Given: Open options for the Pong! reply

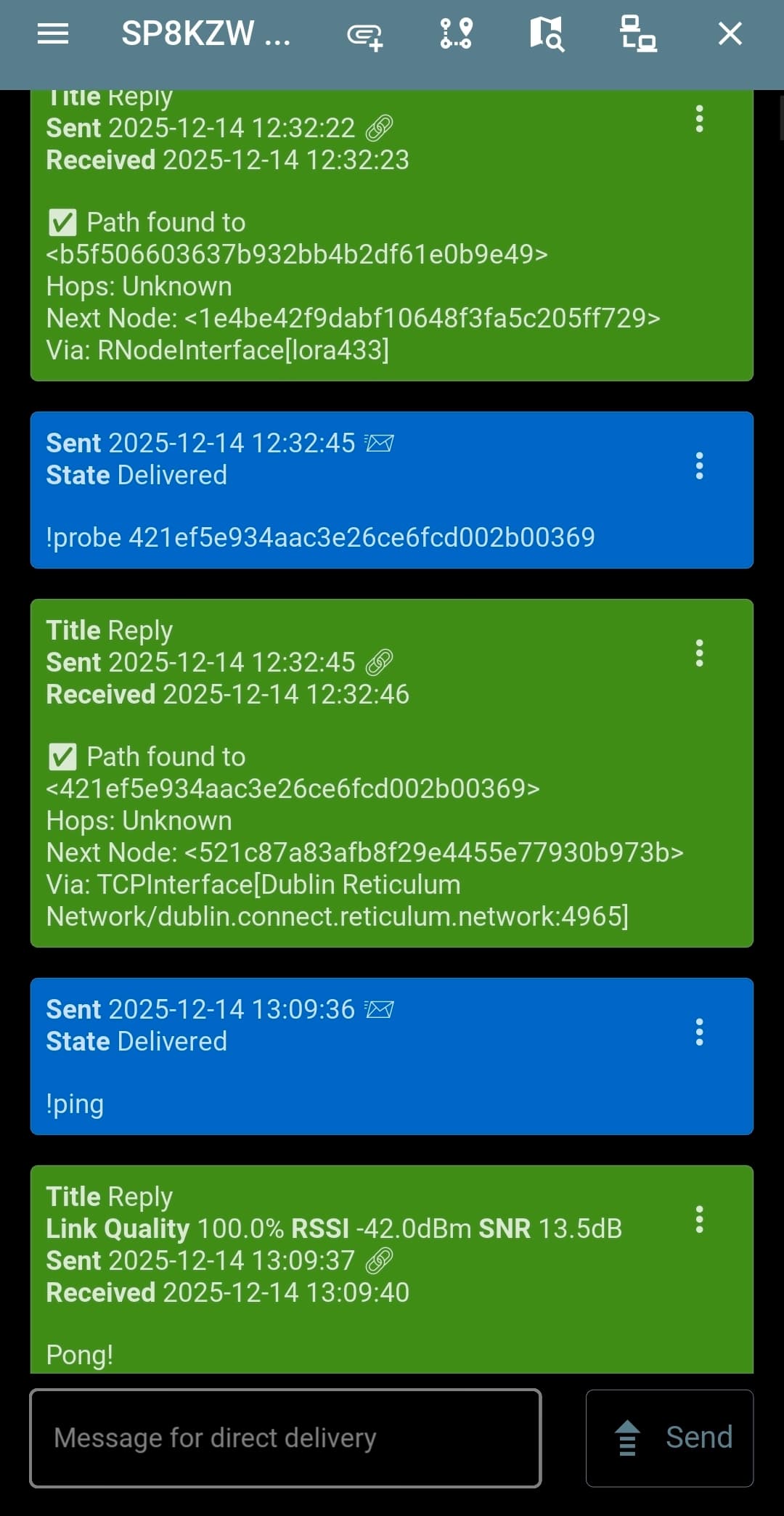Looking at the screenshot, I should coord(699,1220).
